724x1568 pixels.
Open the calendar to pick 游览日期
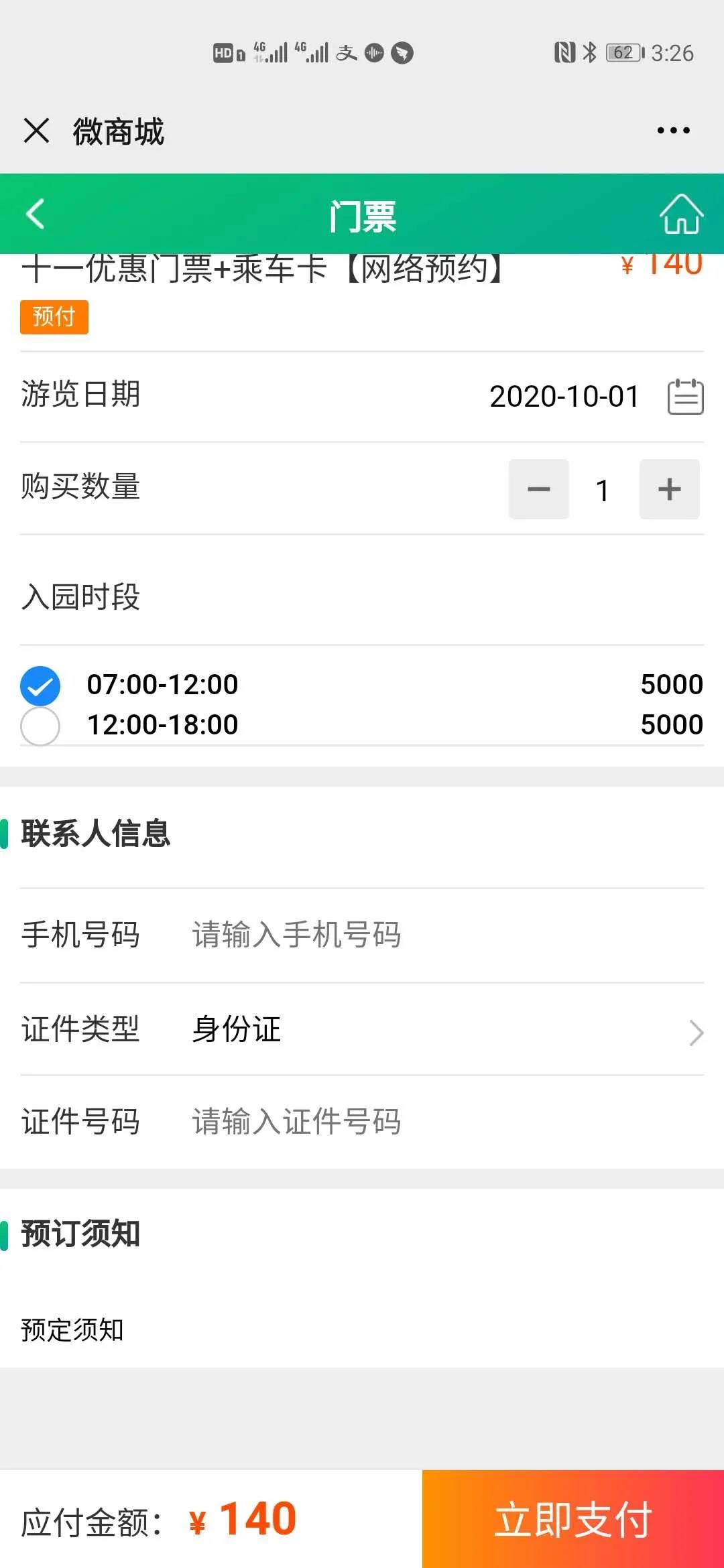pos(685,397)
